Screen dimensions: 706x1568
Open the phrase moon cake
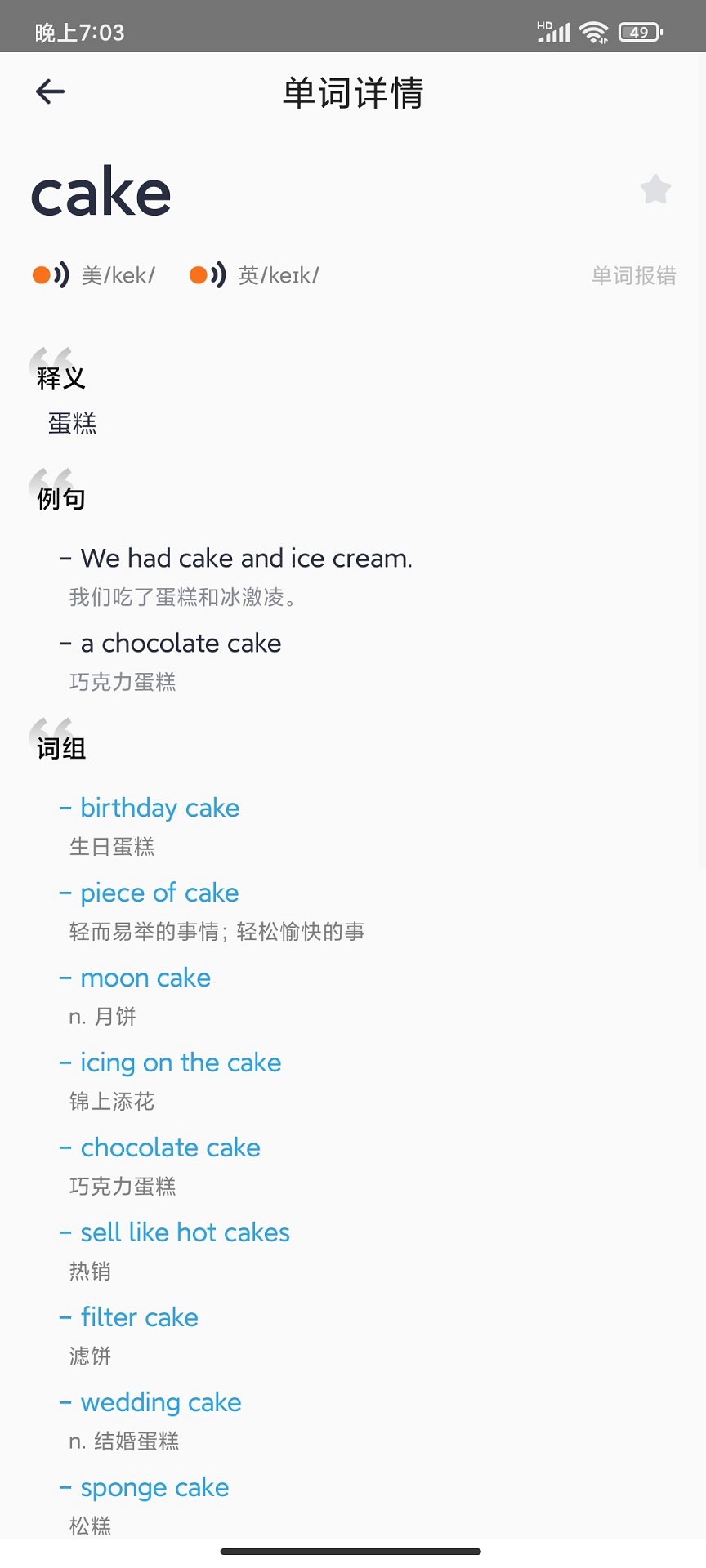click(145, 978)
